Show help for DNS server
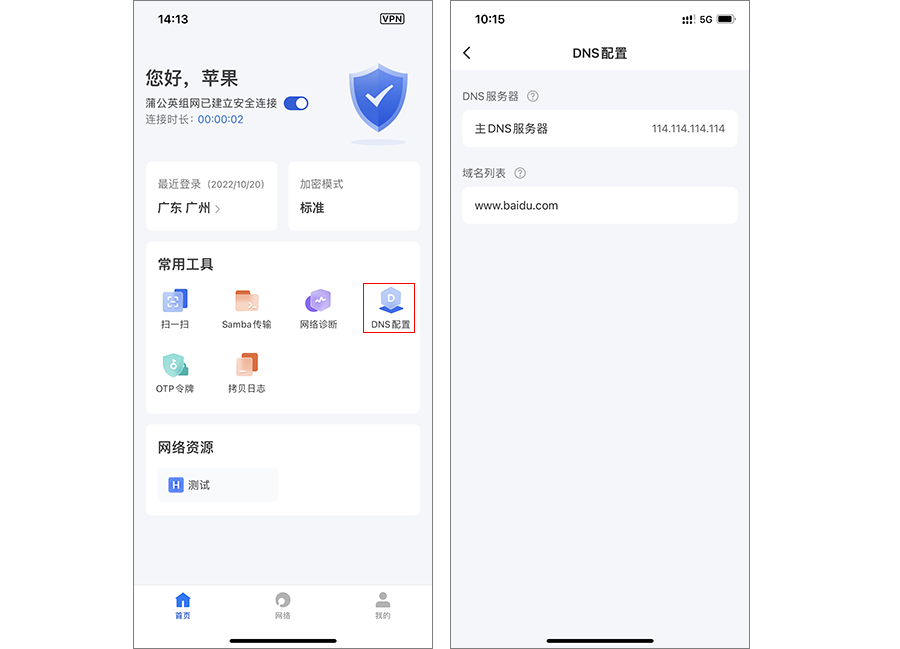This screenshot has height=649, width=900. click(x=533, y=97)
